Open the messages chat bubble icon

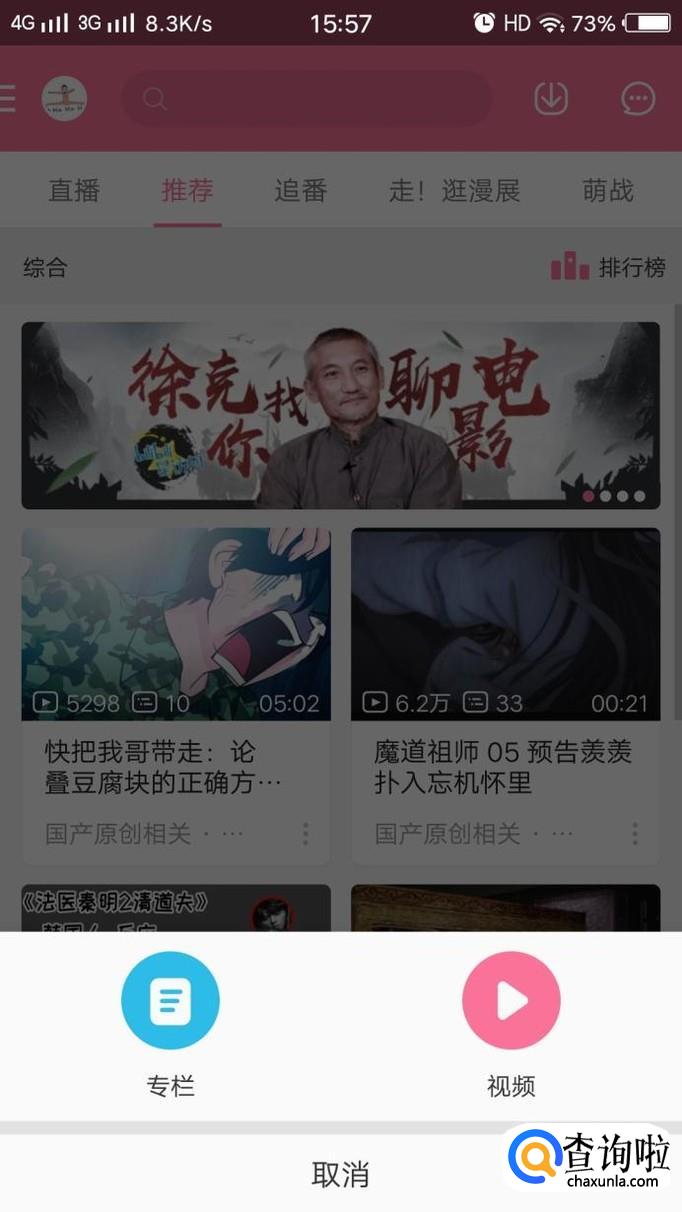(638, 98)
